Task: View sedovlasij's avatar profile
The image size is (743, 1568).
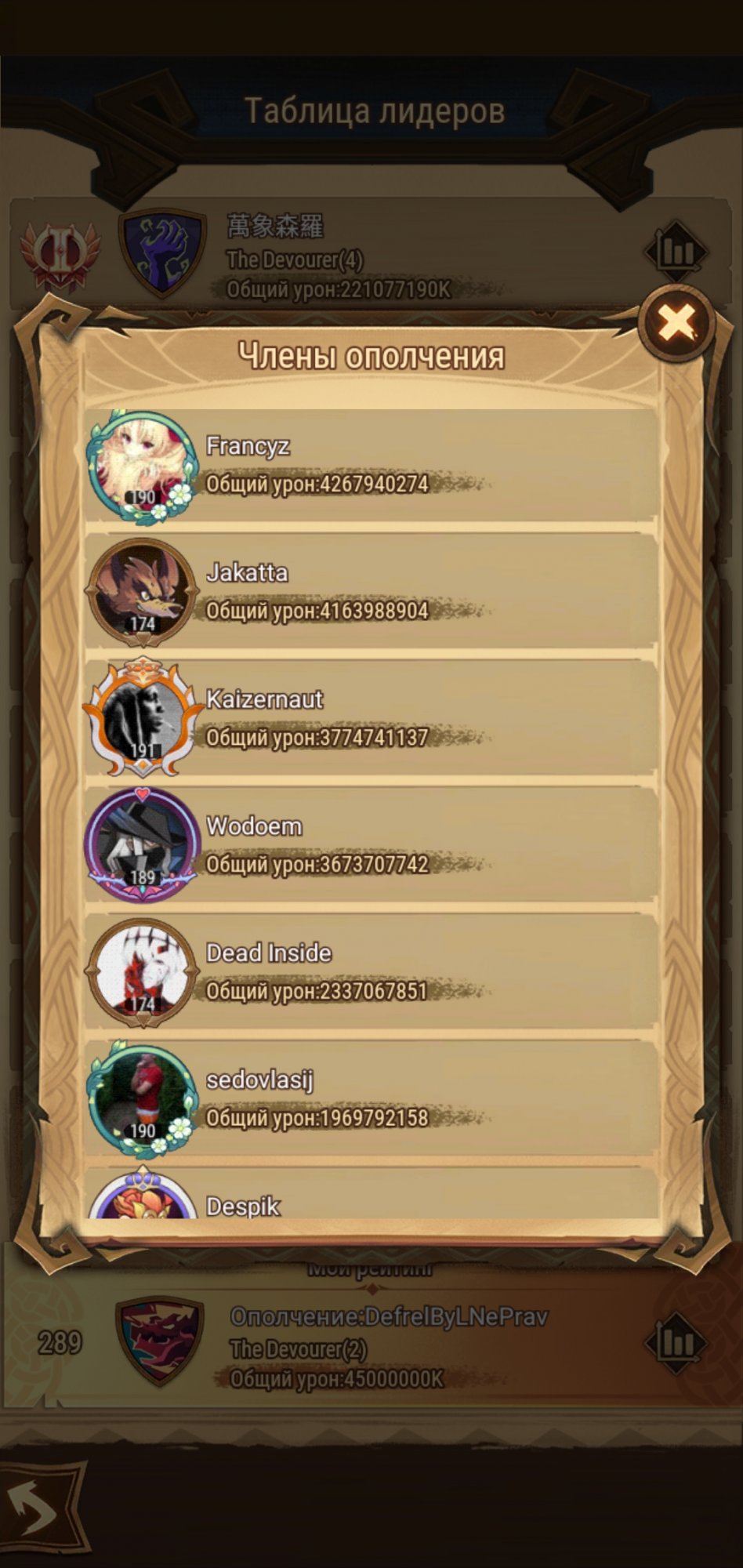Action: pos(141,1099)
